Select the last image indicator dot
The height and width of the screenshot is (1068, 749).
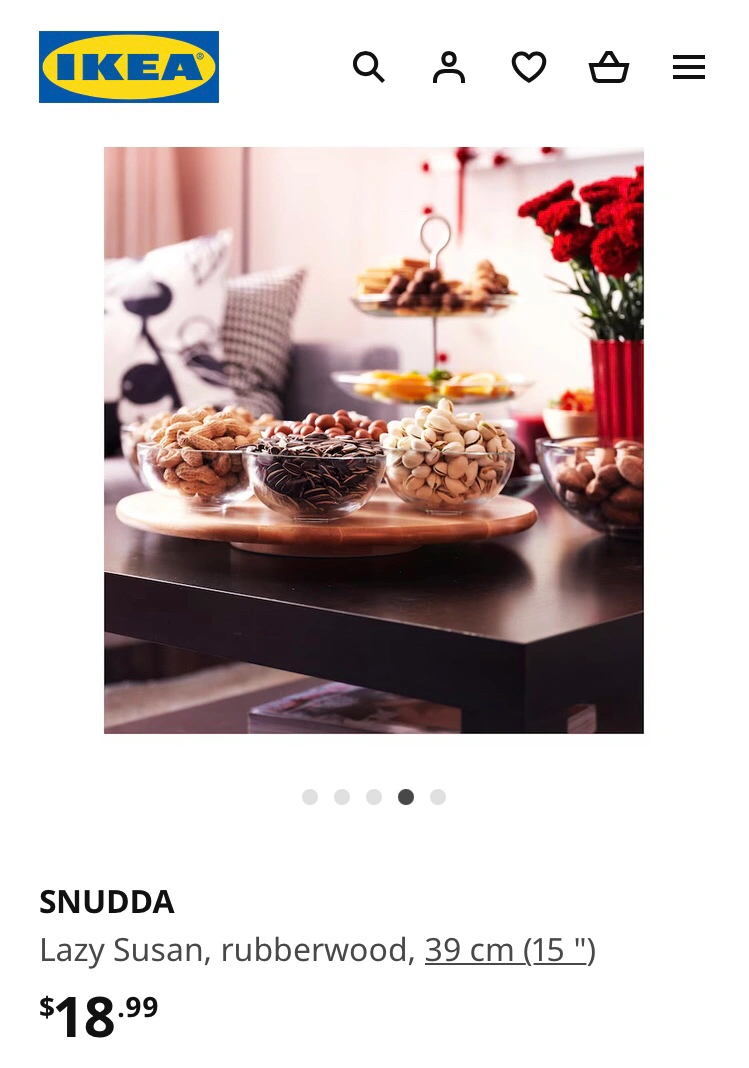[x=438, y=797]
